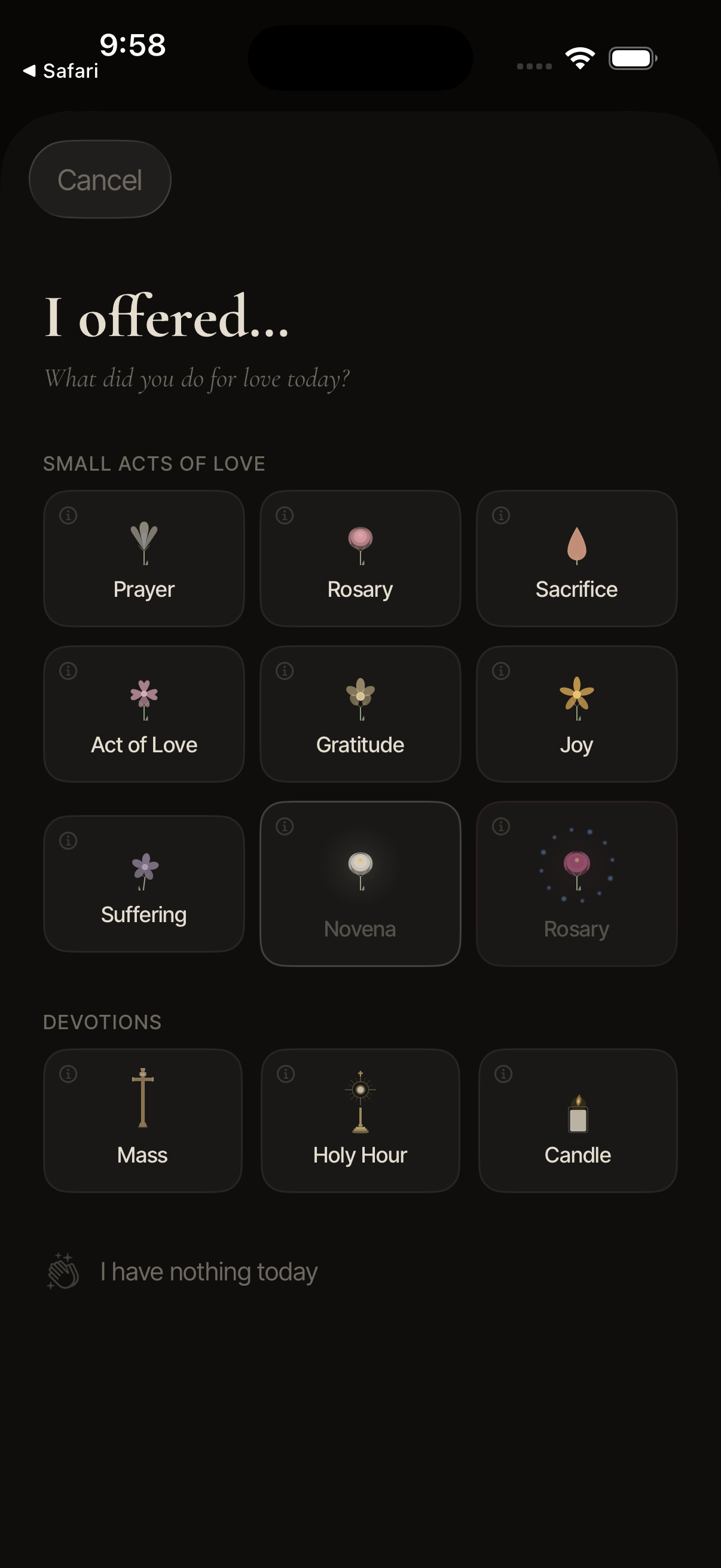Open info on the Sacrifice tile
The width and height of the screenshot is (721, 1568).
coord(500,514)
